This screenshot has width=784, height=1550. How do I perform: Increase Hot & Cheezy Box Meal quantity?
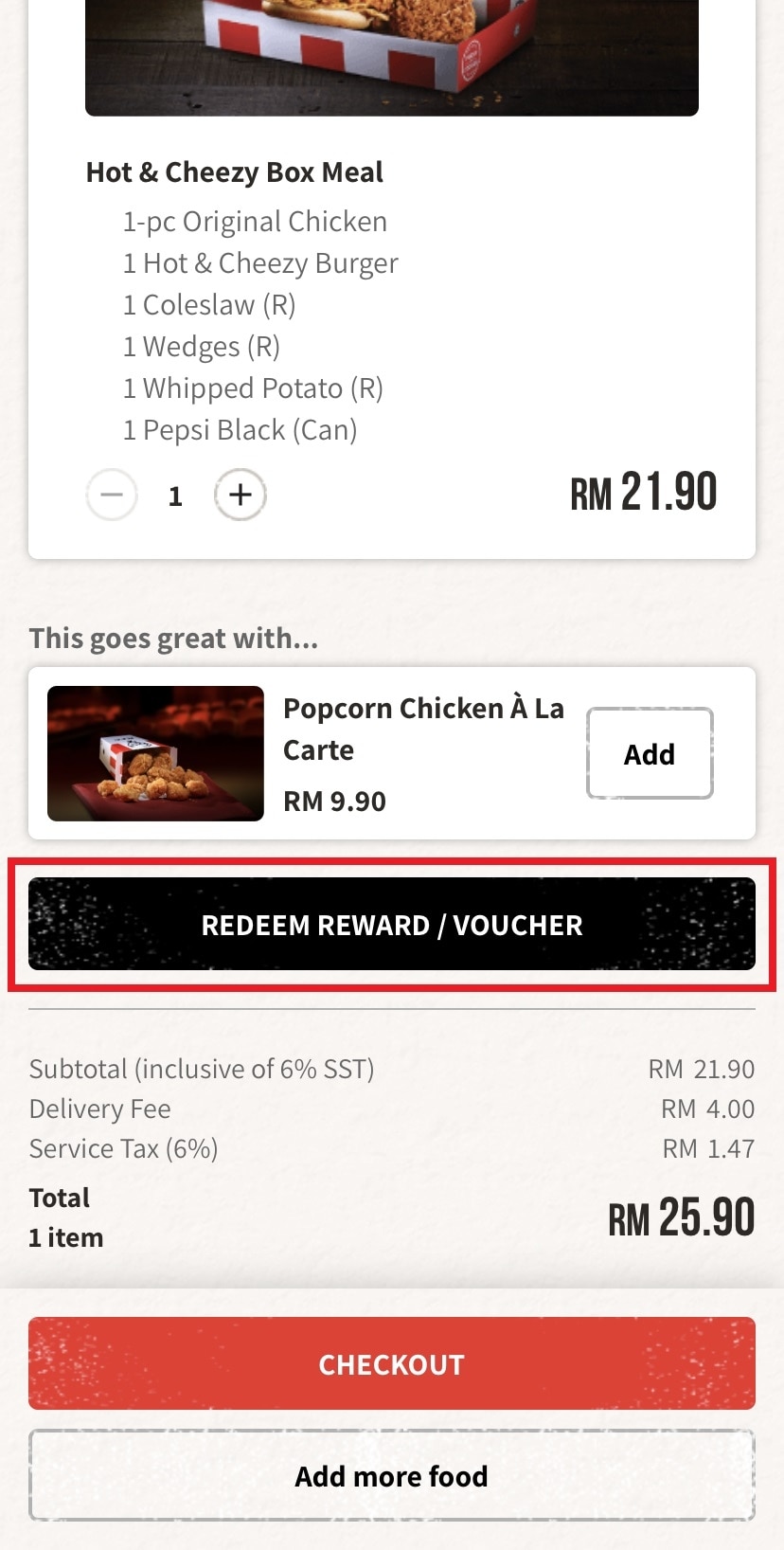(241, 495)
